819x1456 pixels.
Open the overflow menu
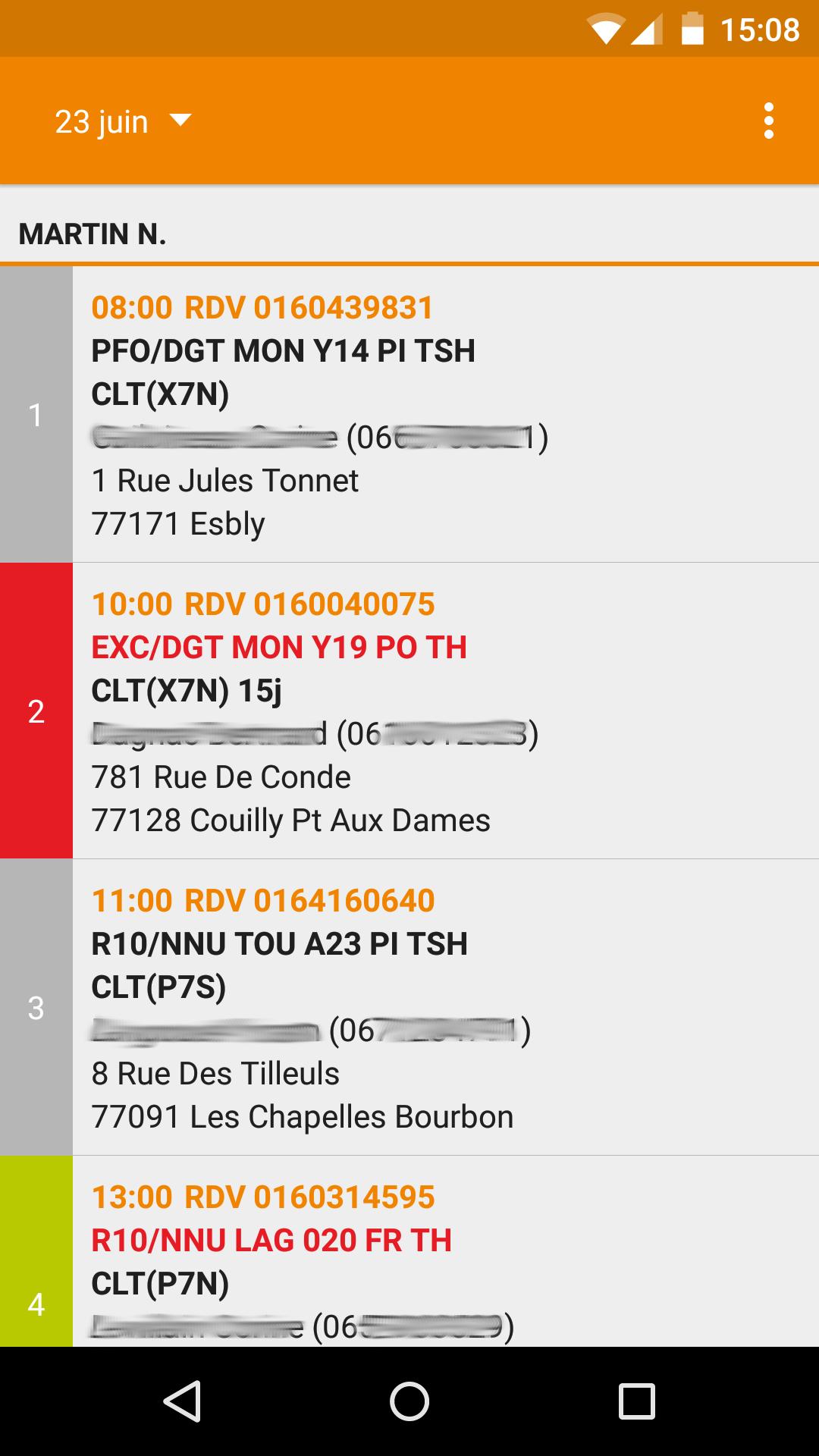coord(768,121)
